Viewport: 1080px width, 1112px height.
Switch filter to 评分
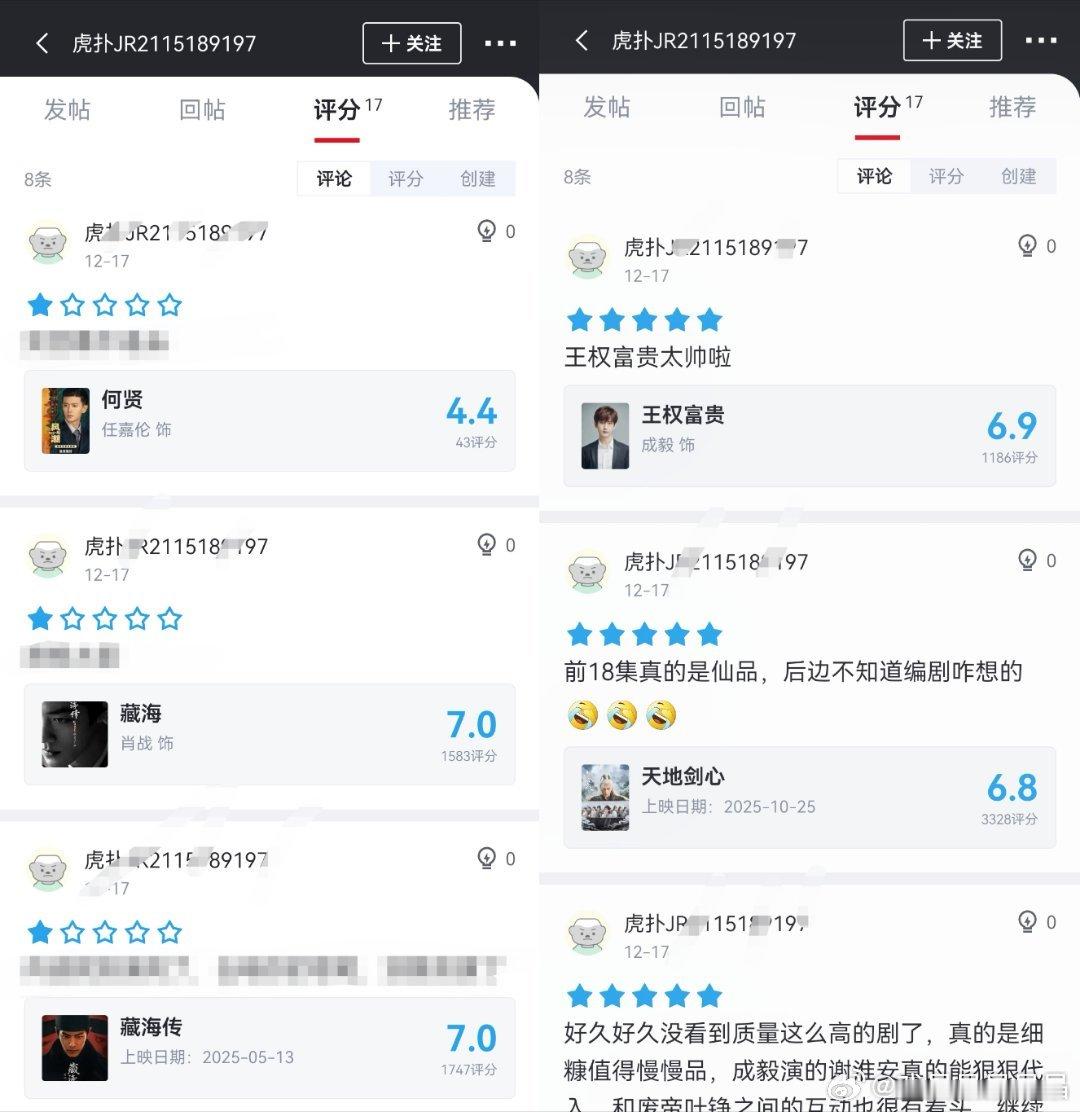pos(405,179)
